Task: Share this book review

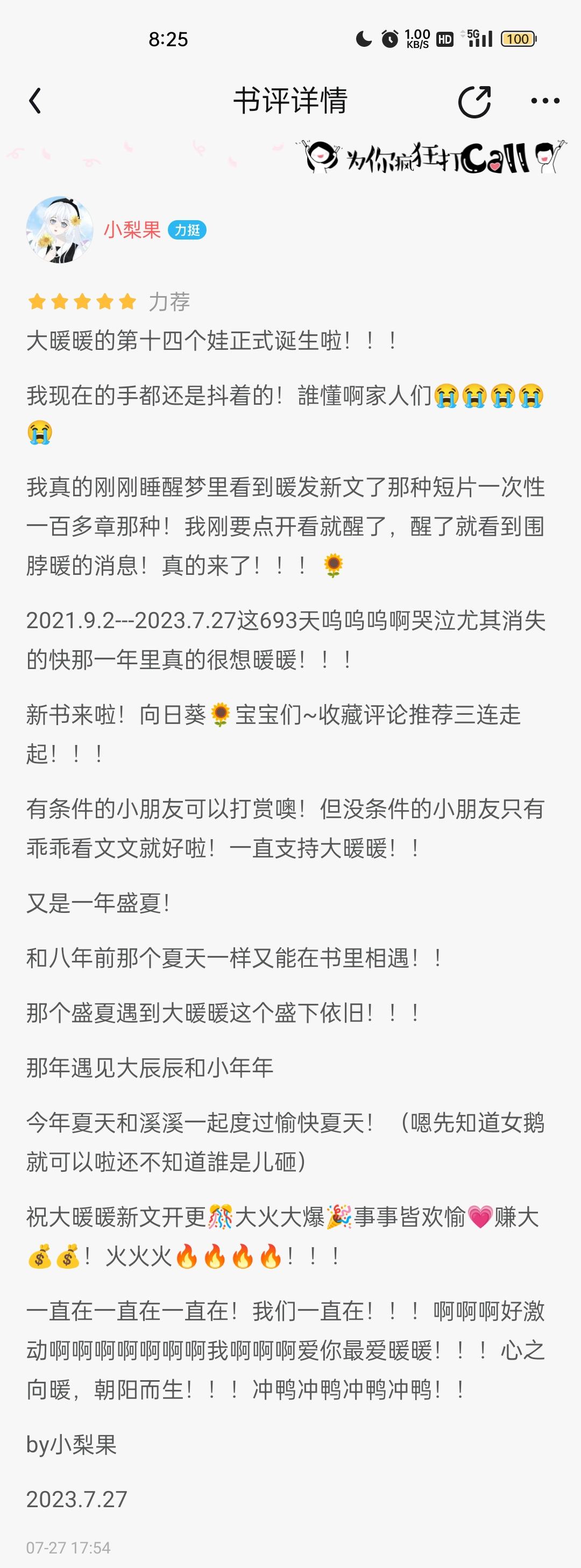Action: click(x=474, y=101)
